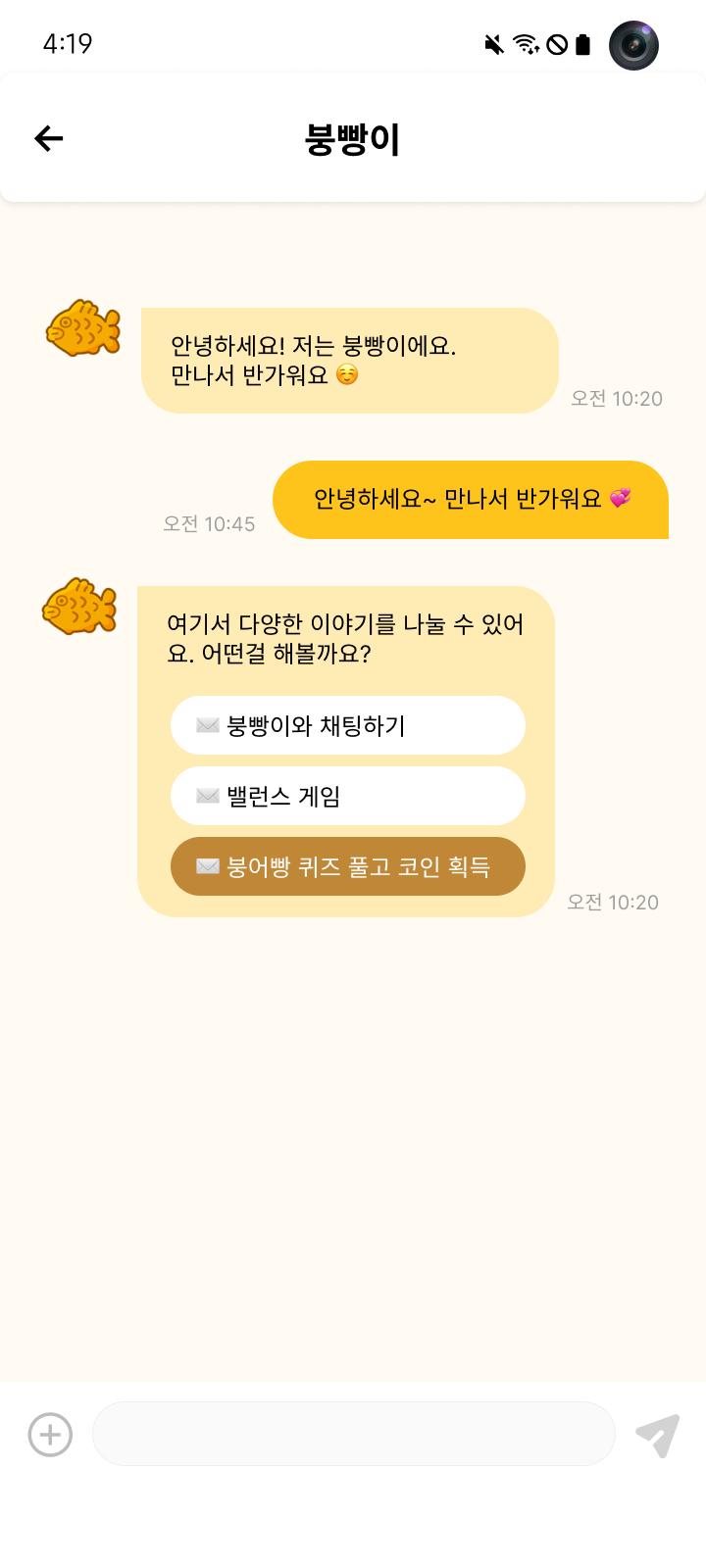Open the plus attachment button
The image size is (706, 1568).
tap(50, 1435)
